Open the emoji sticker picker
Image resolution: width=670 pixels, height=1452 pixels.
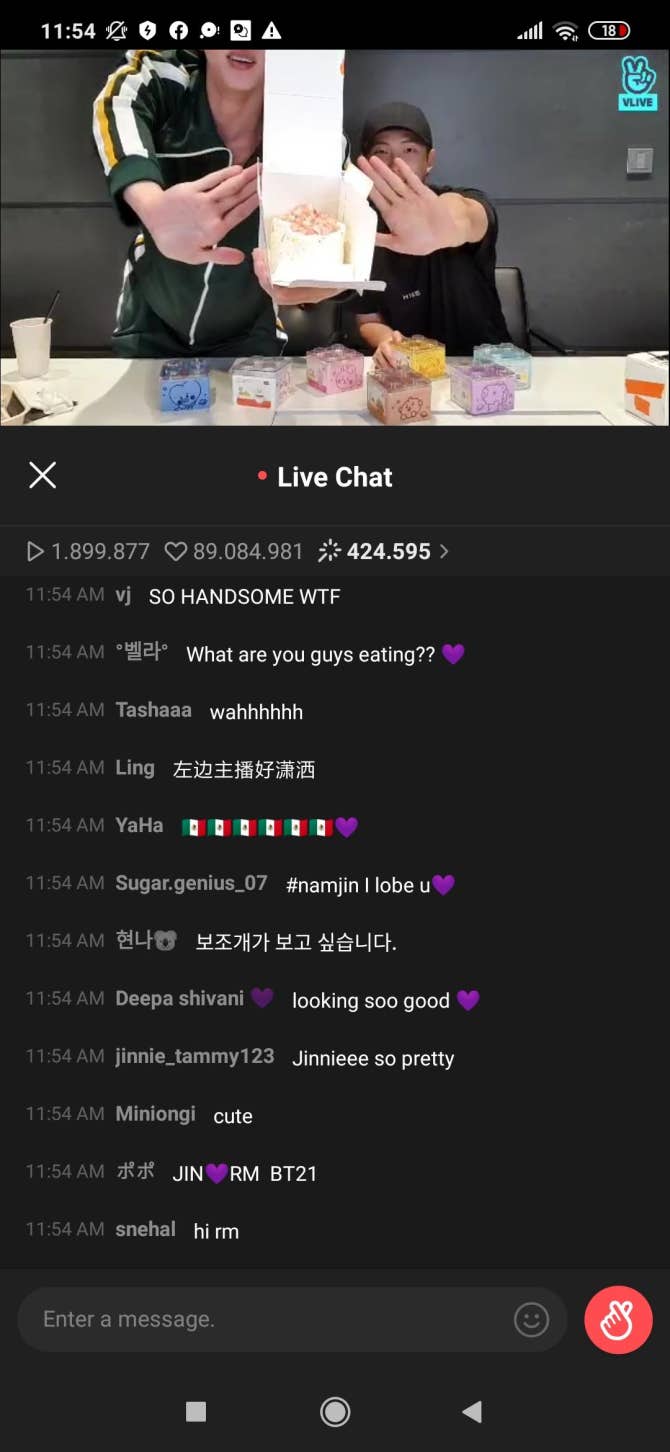(531, 1320)
